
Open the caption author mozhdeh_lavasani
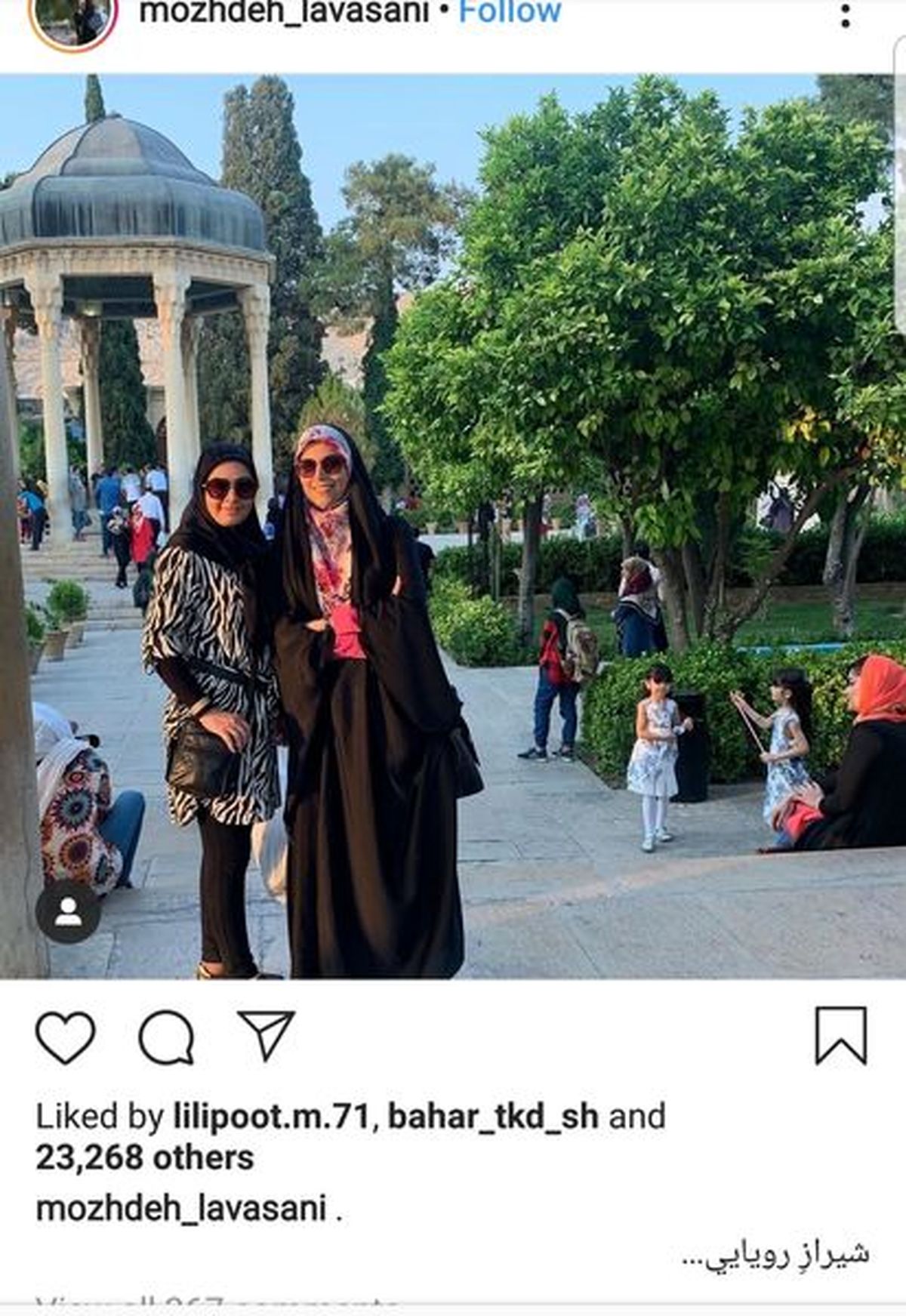[x=181, y=1209]
